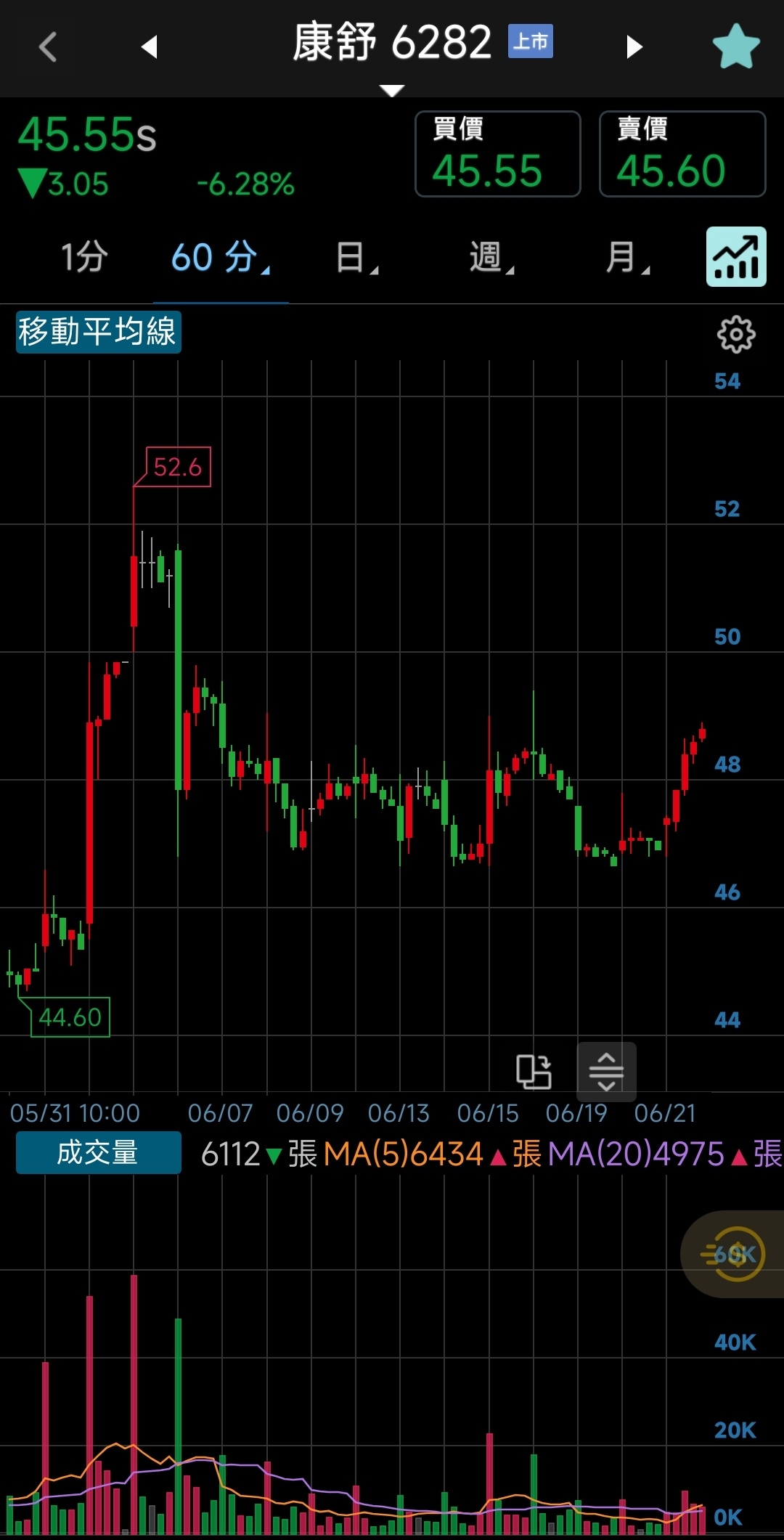
Task: Tap the 買價 45.55 box
Action: tap(498, 154)
